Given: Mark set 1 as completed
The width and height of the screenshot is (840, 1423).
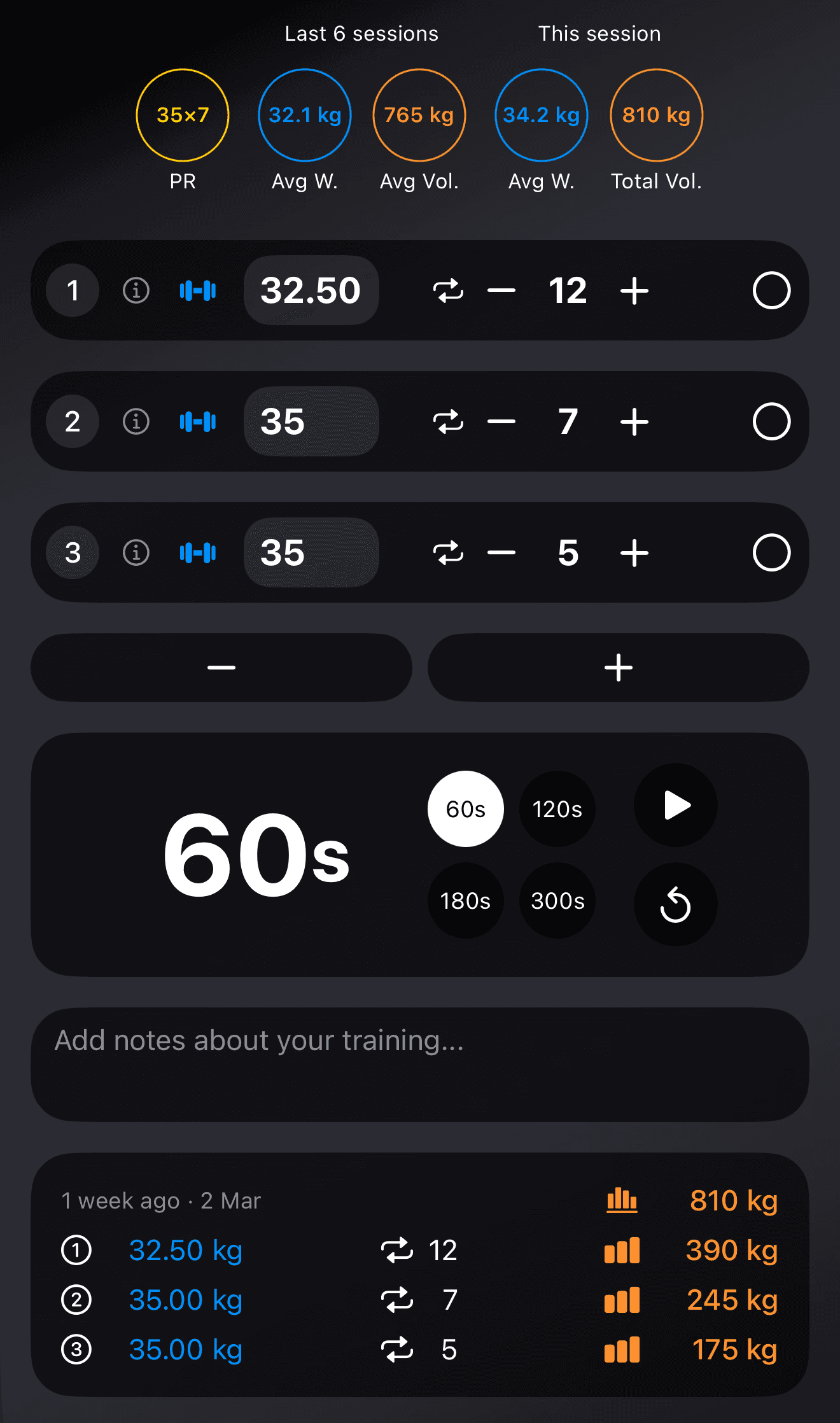Looking at the screenshot, I should click(771, 290).
